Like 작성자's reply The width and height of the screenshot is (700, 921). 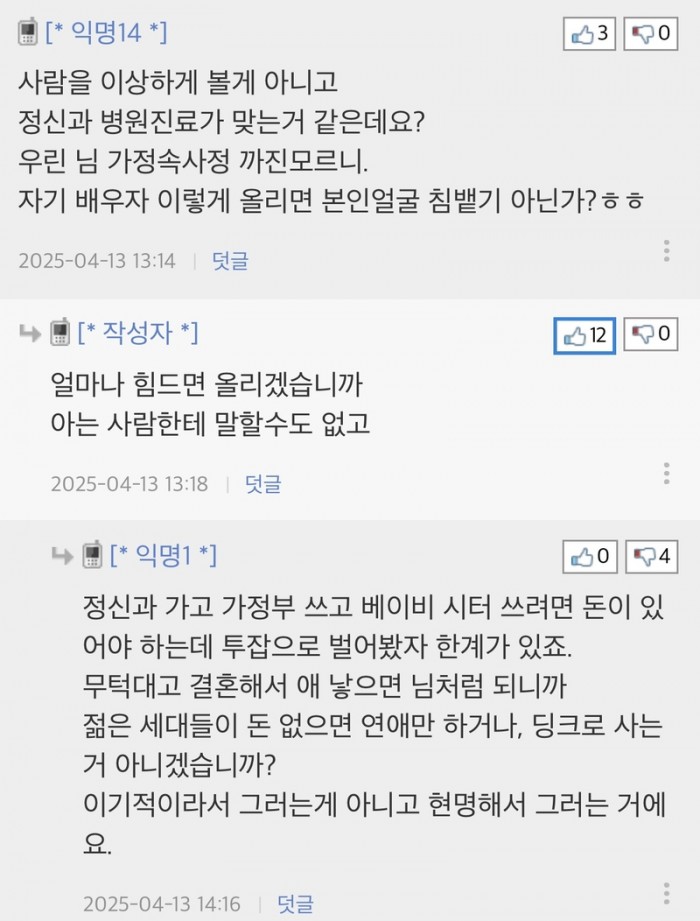pyautogui.click(x=585, y=335)
